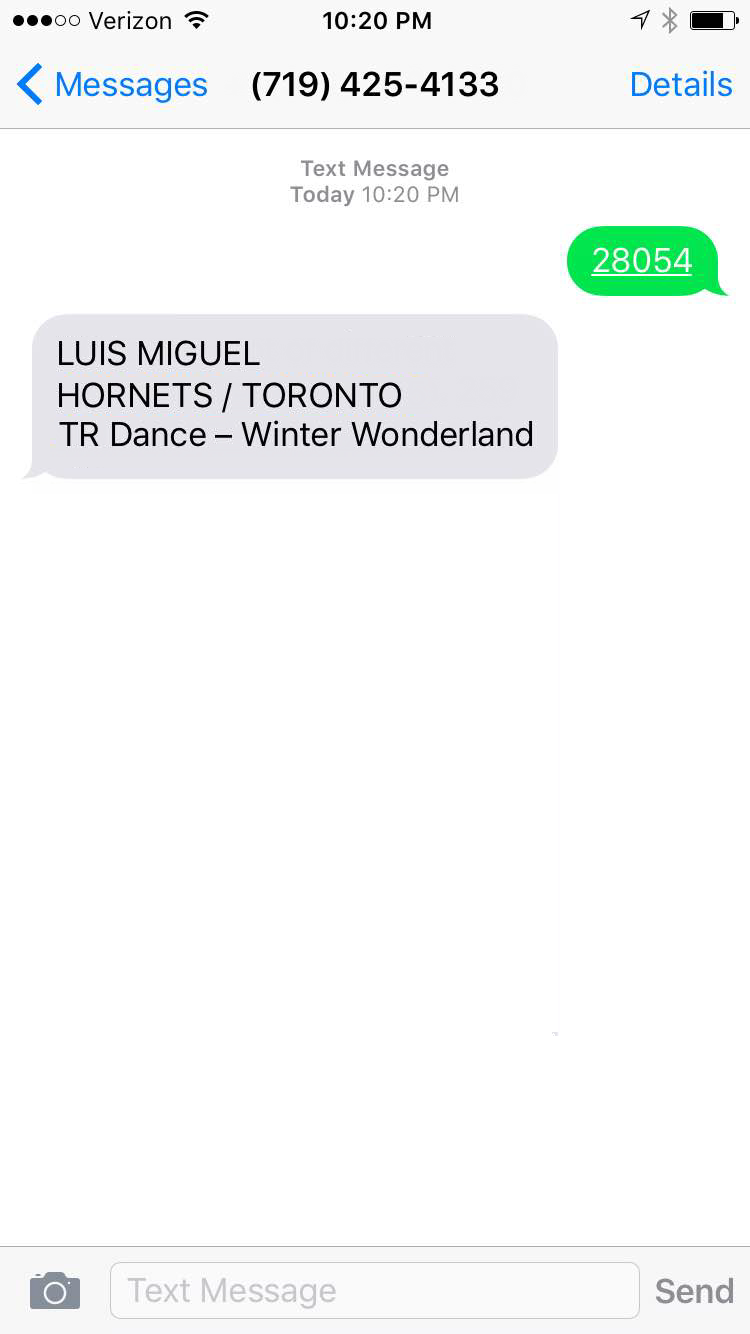
Task: Tap the underlined 28054 link
Action: [x=642, y=261]
